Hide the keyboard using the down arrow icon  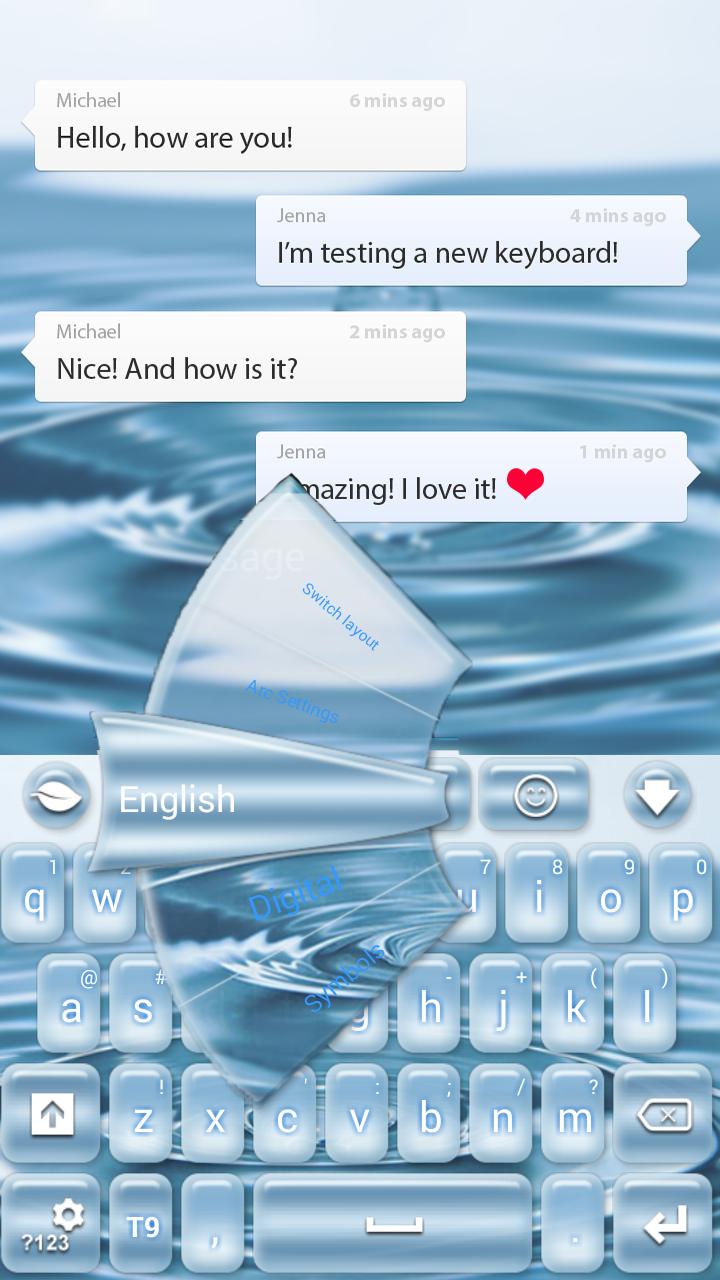(657, 795)
